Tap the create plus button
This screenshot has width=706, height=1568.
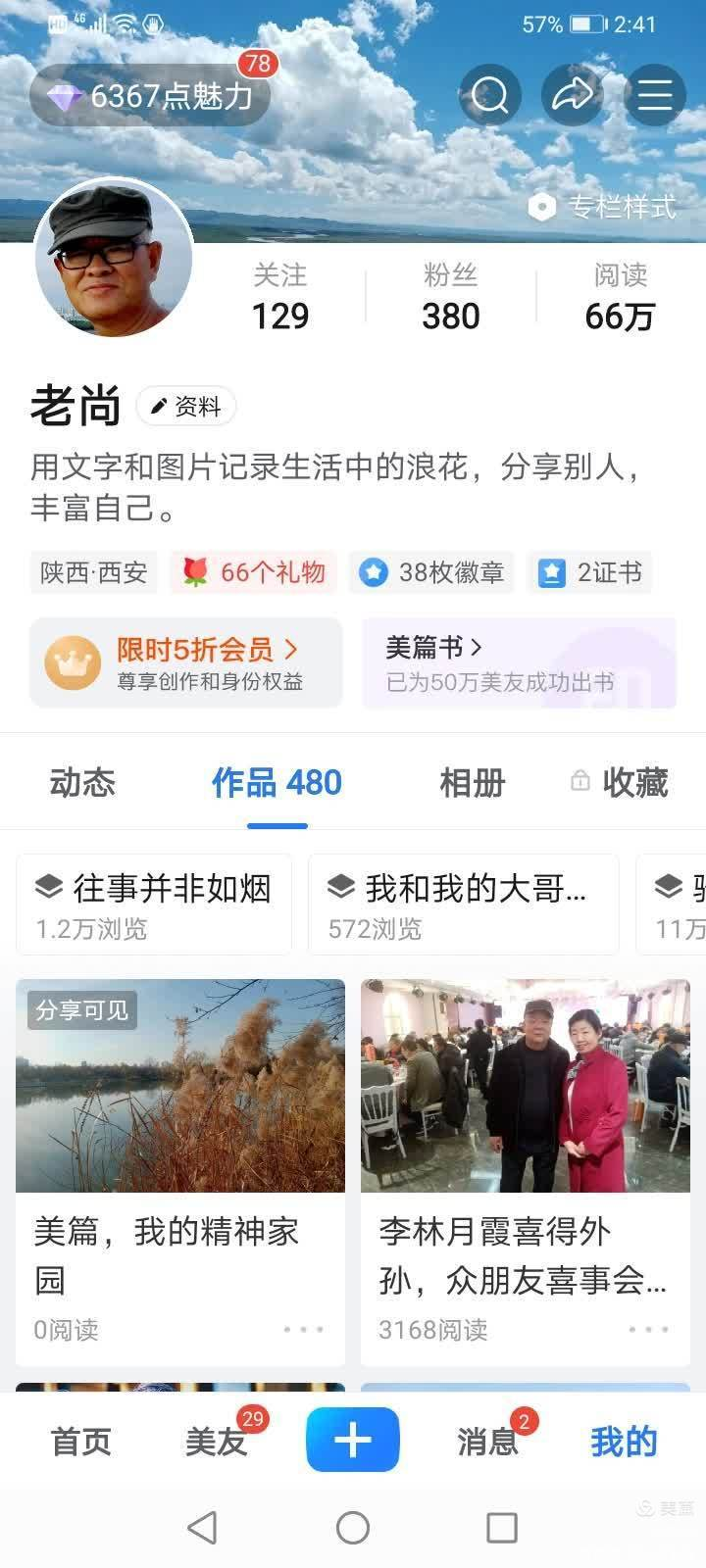(x=353, y=1440)
